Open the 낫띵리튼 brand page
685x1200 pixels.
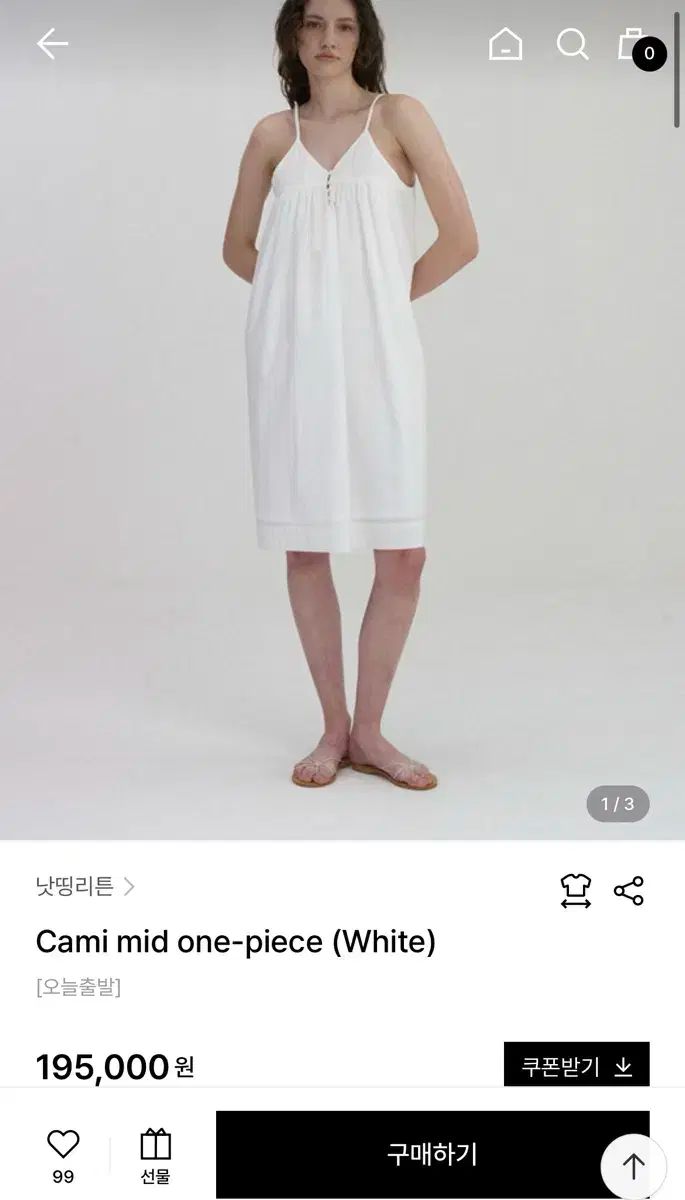click(x=86, y=886)
